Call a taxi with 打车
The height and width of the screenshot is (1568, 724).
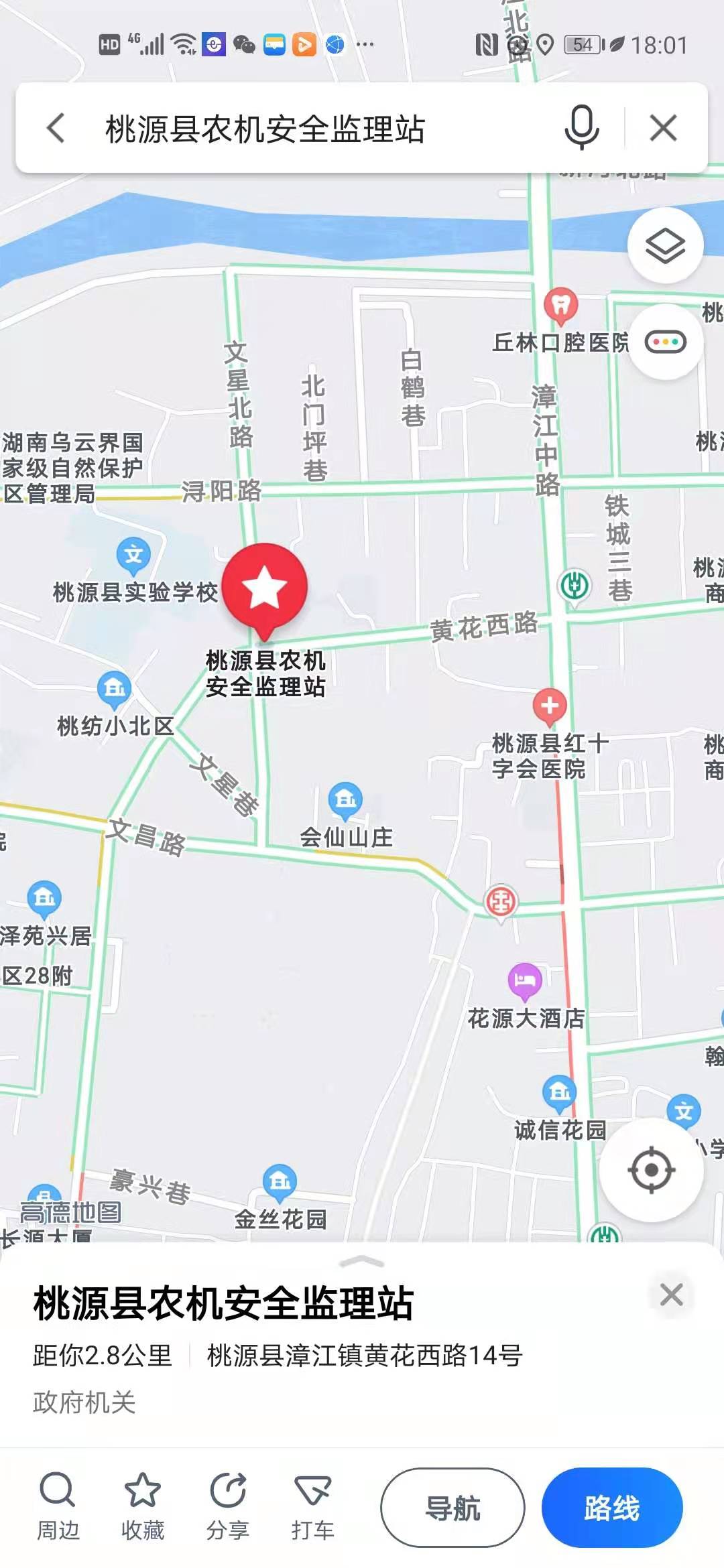[x=312, y=1506]
